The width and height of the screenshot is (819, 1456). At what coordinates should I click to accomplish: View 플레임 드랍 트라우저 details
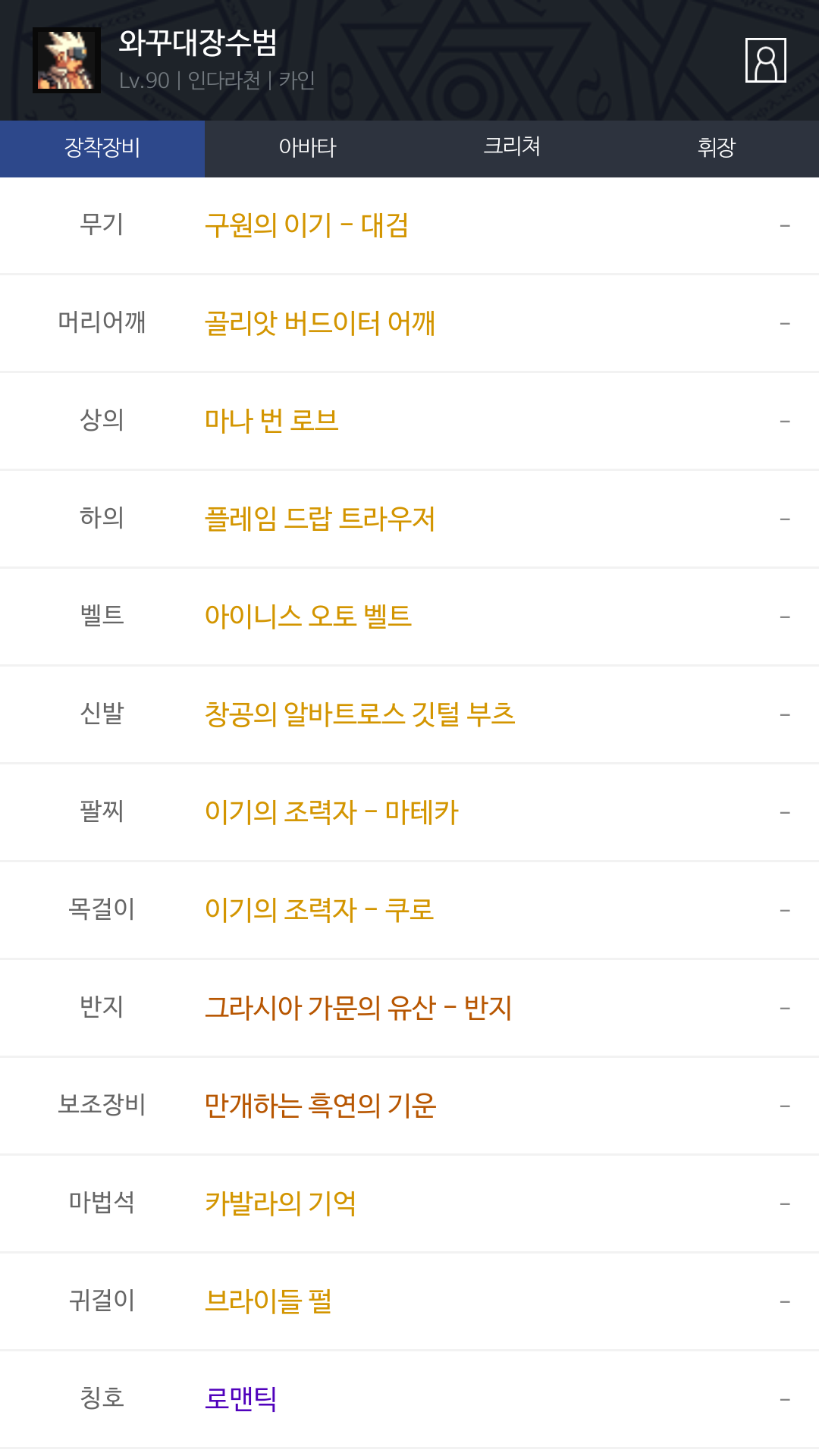320,519
